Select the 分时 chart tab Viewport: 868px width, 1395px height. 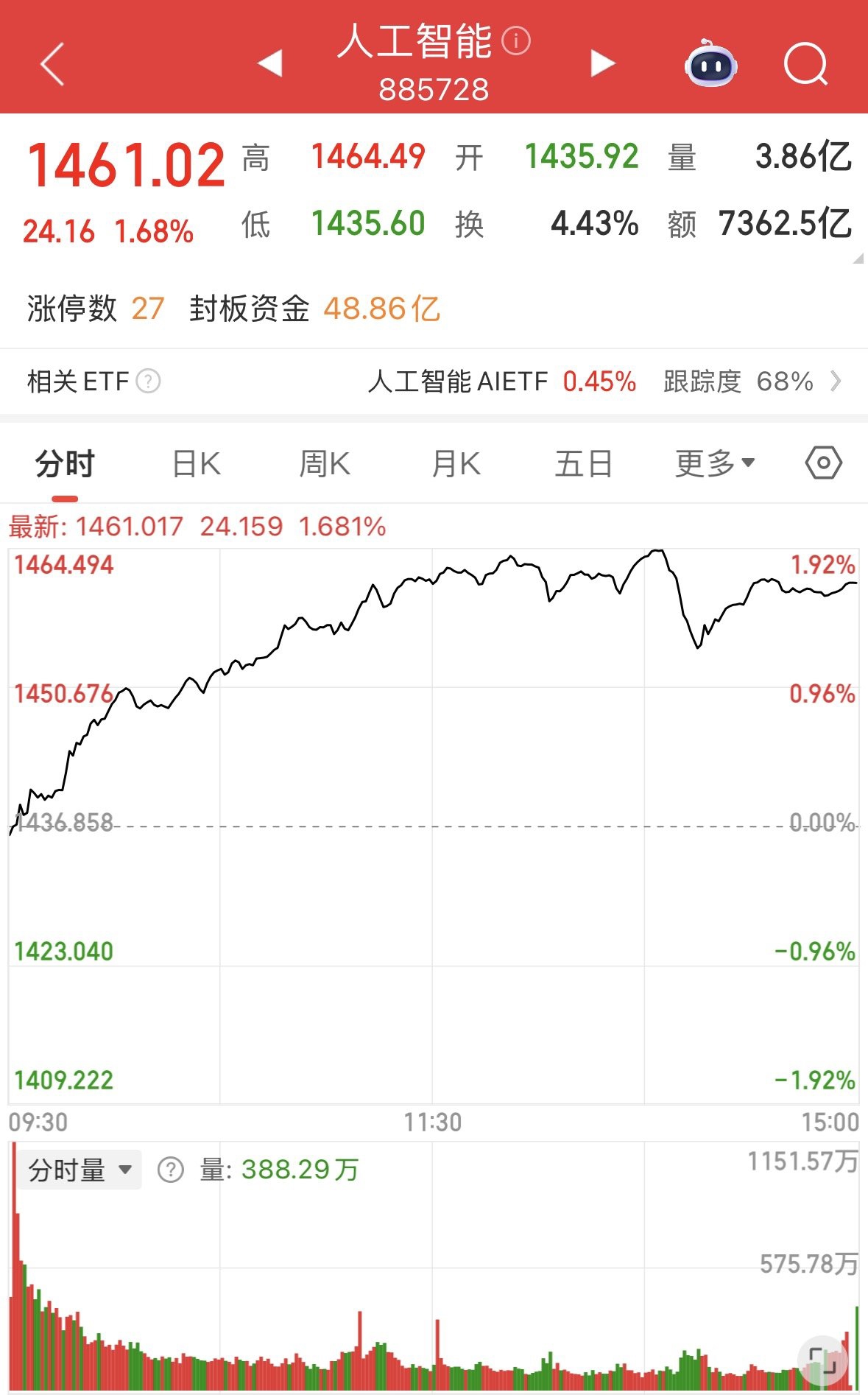[65, 464]
